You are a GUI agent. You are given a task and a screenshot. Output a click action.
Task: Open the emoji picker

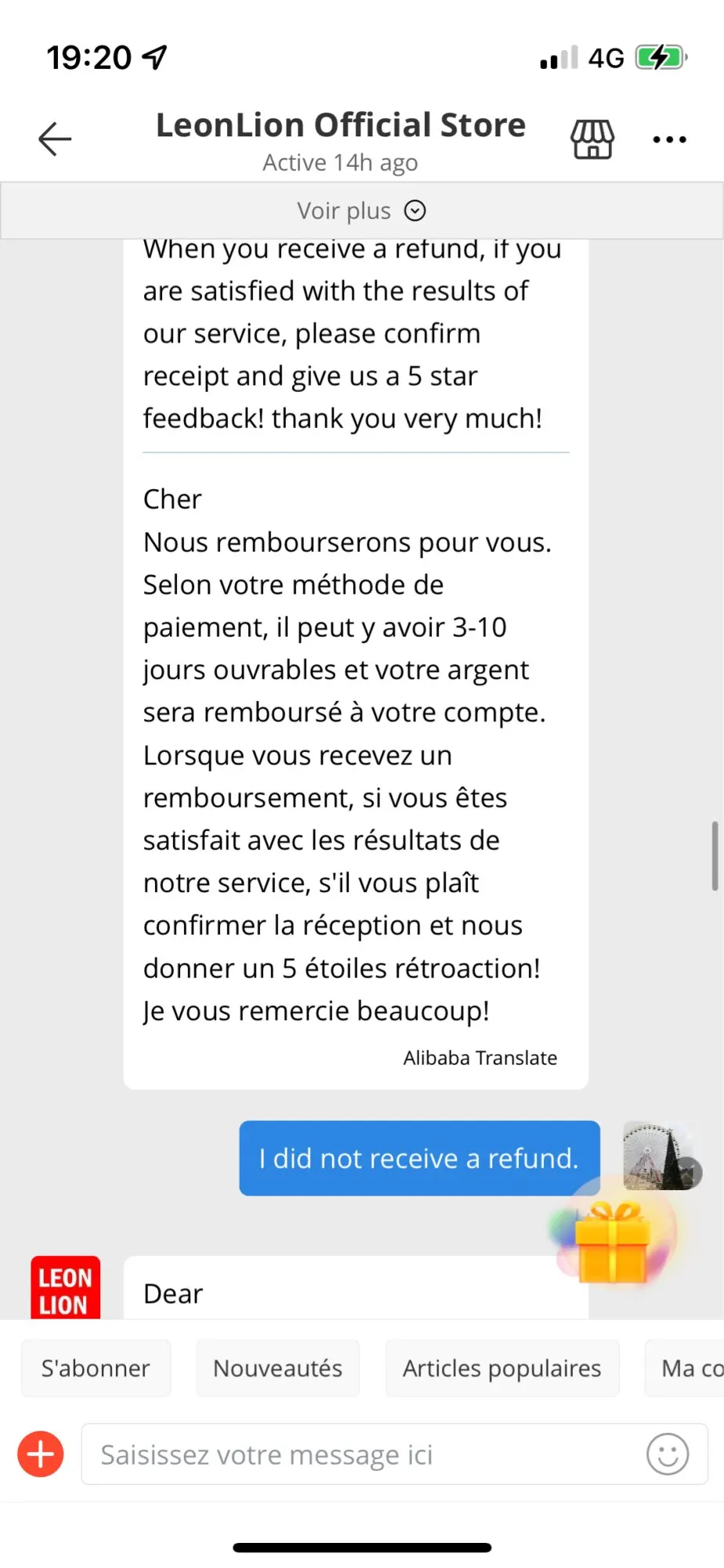(667, 1454)
